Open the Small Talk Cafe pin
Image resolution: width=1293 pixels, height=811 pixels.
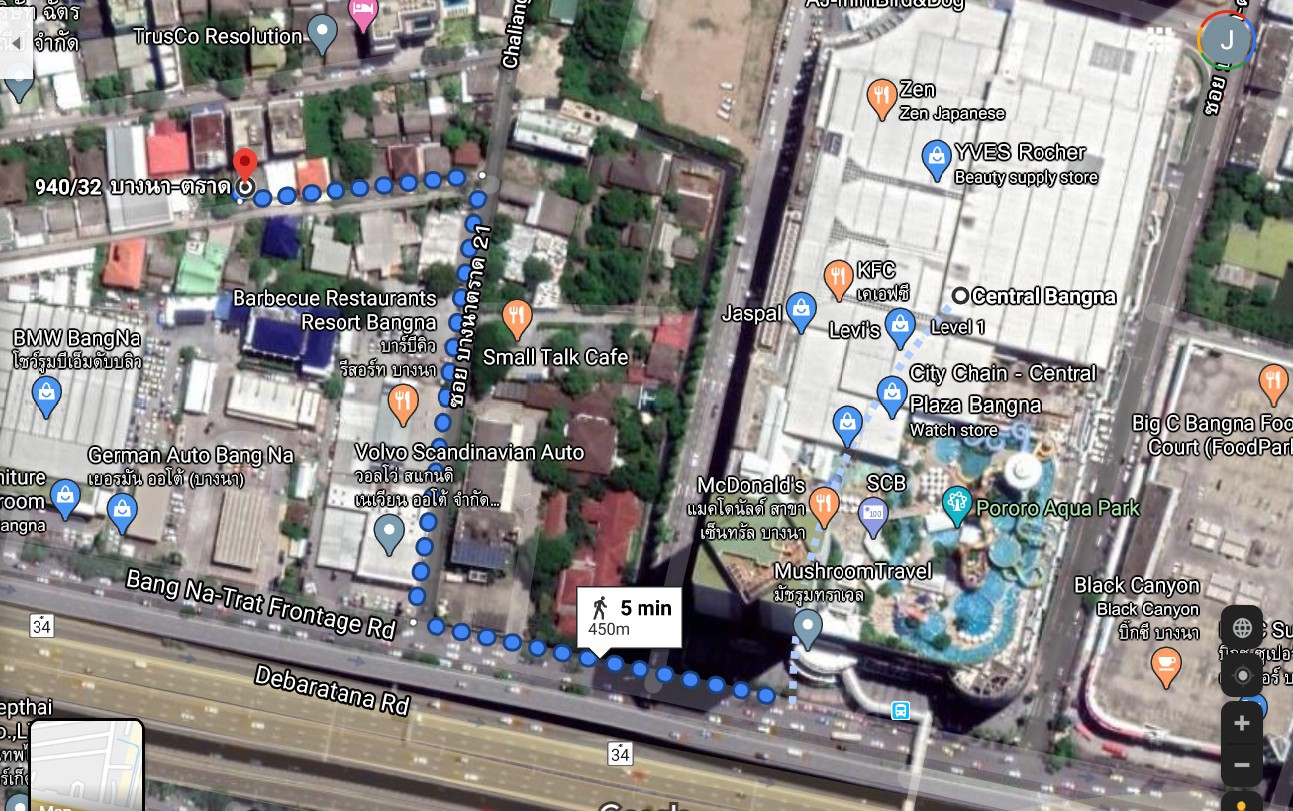tap(516, 318)
